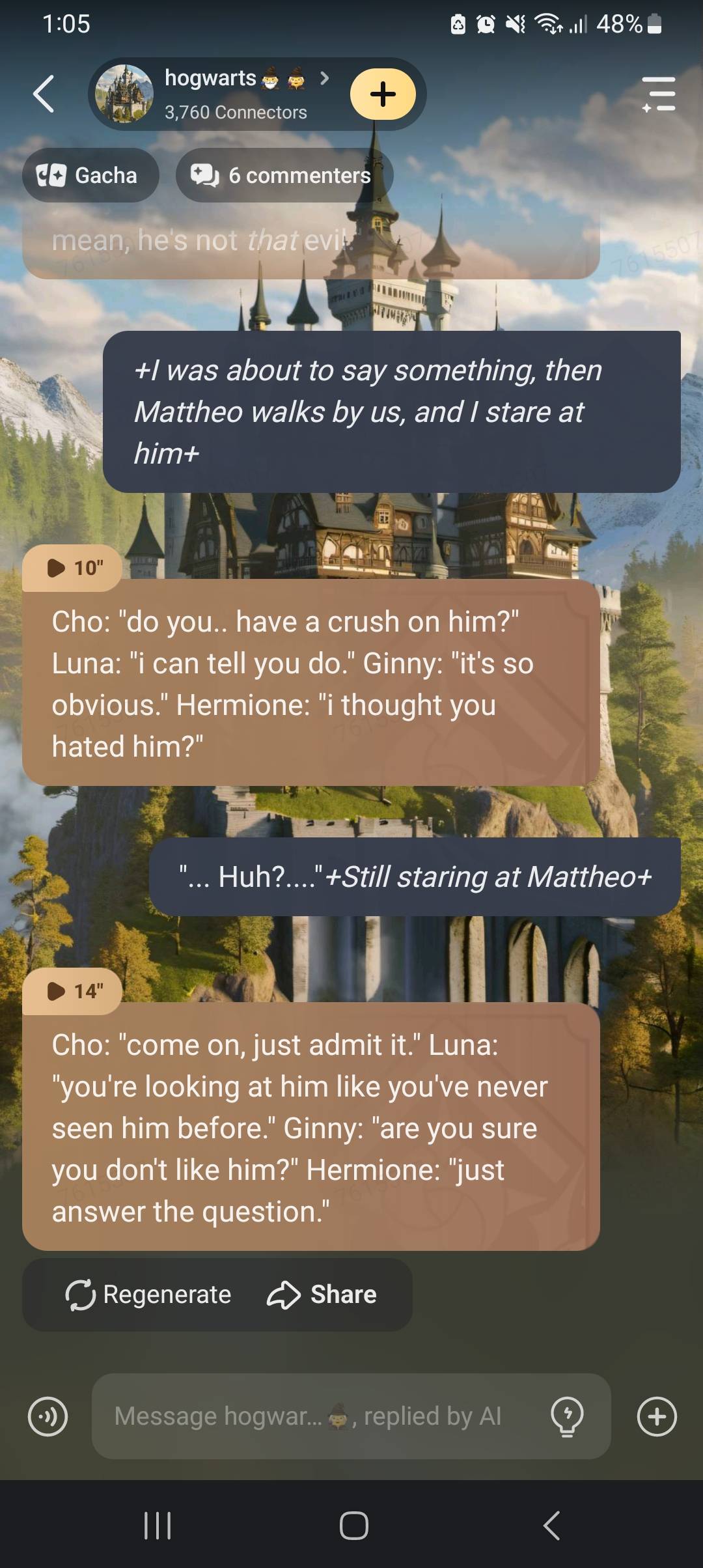The width and height of the screenshot is (703, 1568).
Task: Open the plus attachments menu by input
Action: 657,1416
